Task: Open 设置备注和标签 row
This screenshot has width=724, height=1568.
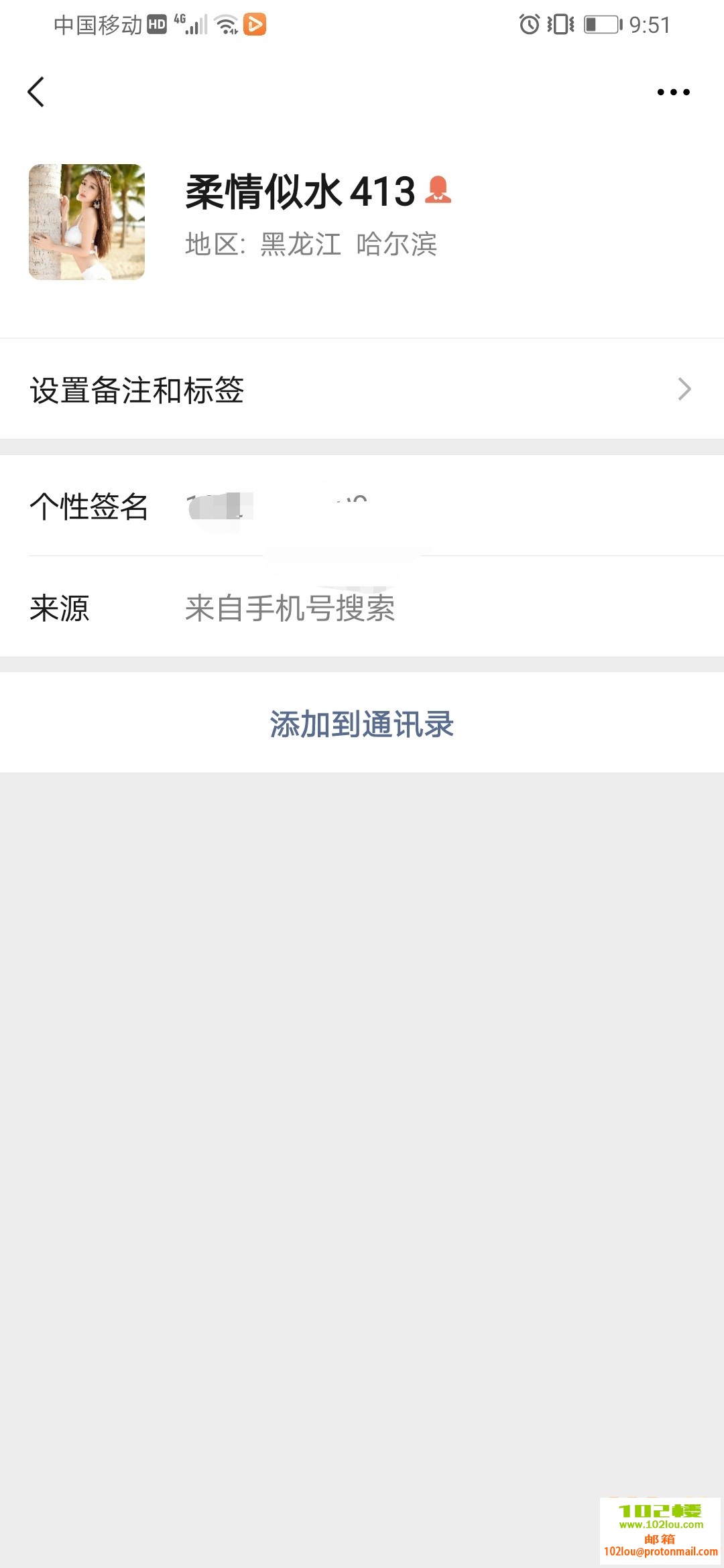Action: pos(362,389)
